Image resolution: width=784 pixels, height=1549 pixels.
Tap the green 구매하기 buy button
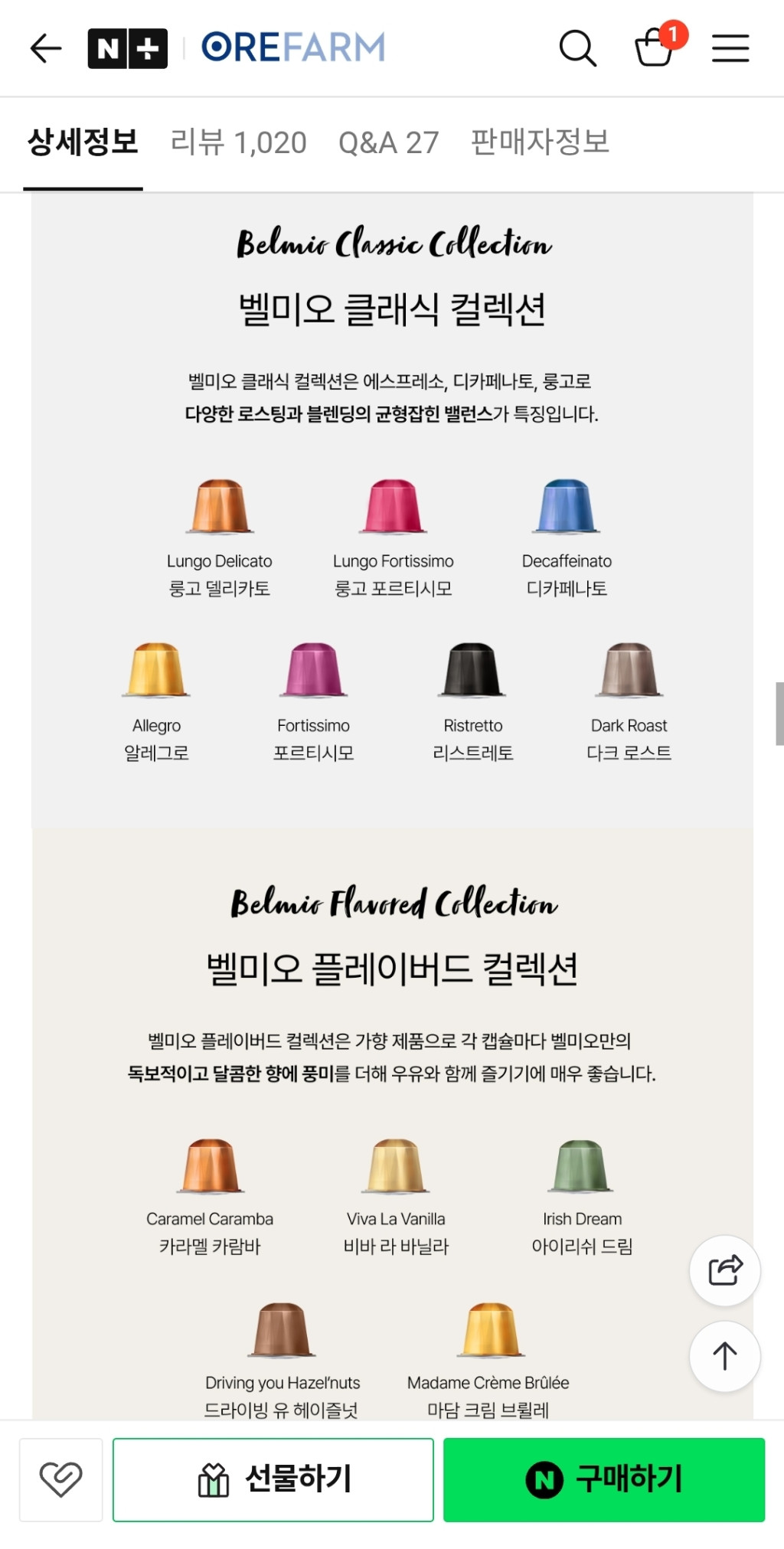click(x=604, y=1479)
